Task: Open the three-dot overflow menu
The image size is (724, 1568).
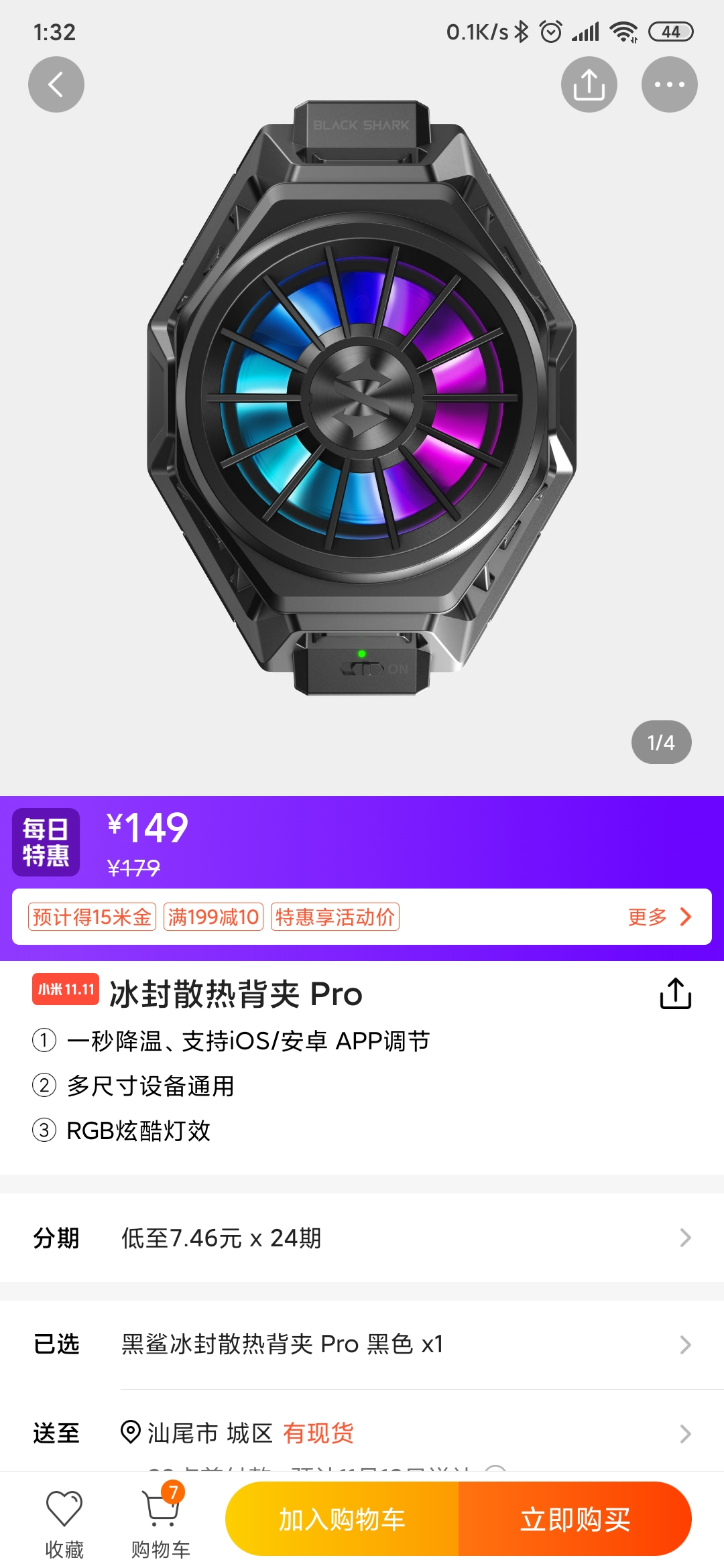Action: point(669,84)
